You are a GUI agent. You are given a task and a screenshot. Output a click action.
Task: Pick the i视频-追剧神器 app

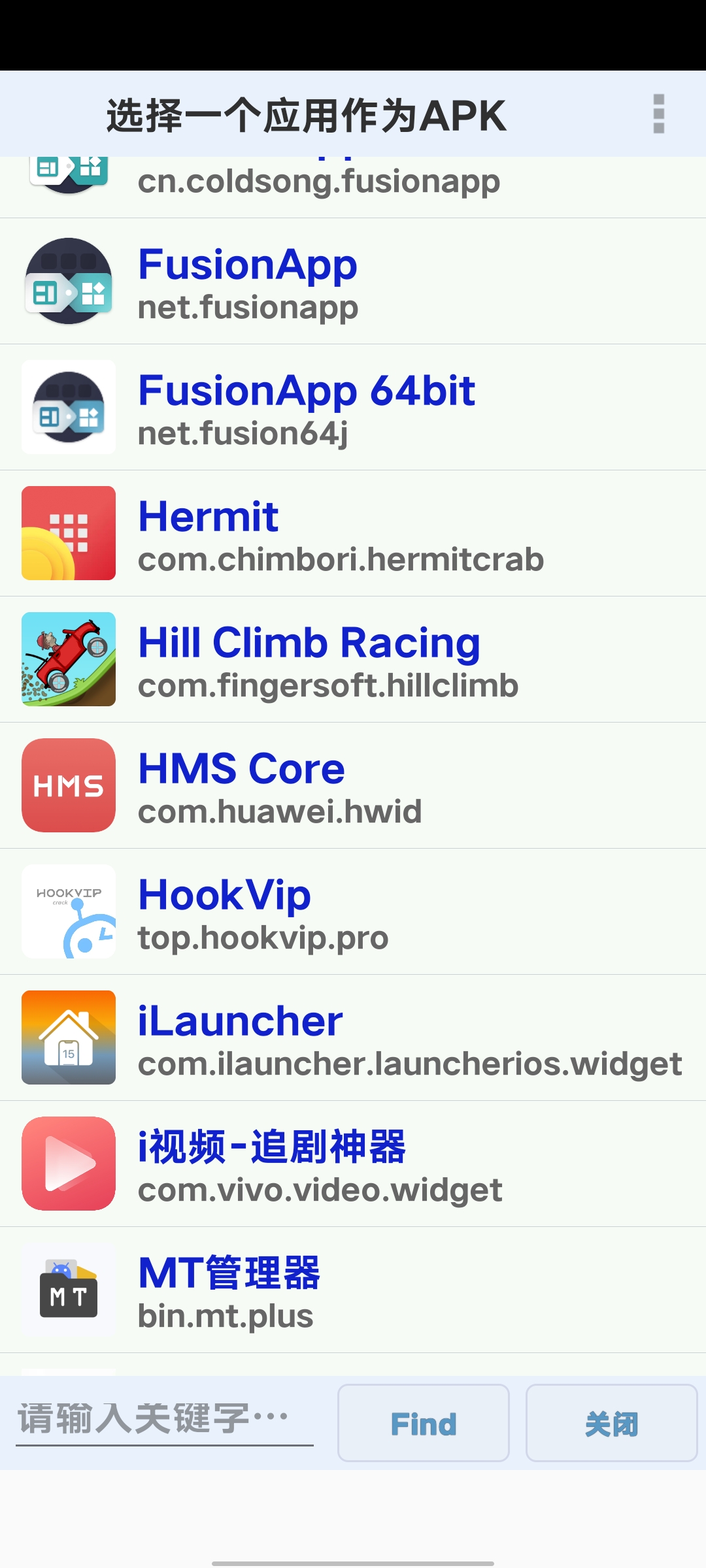point(353,1164)
